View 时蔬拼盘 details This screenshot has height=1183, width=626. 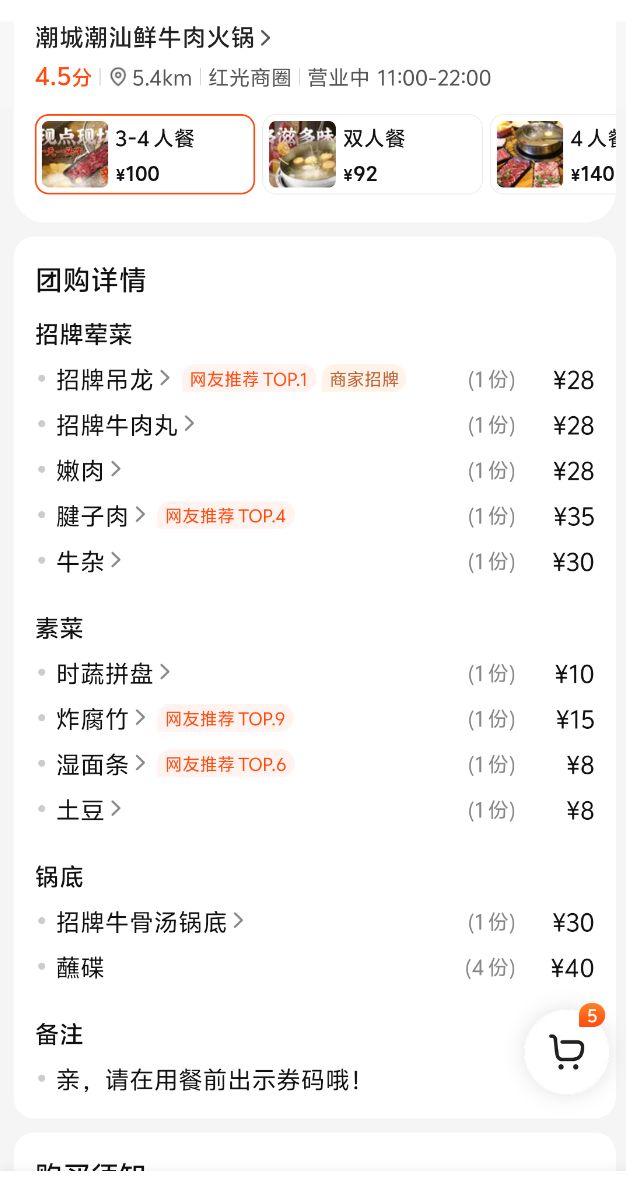[x=113, y=673]
